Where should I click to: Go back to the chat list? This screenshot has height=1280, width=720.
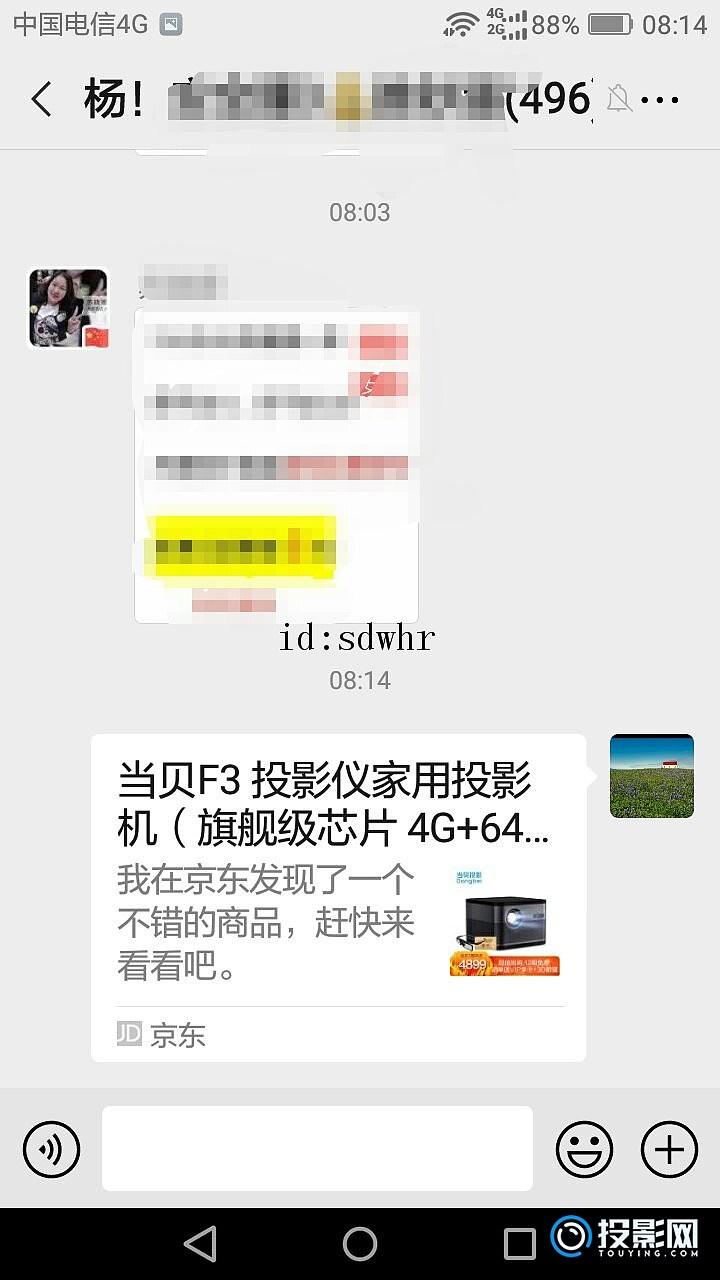click(41, 100)
